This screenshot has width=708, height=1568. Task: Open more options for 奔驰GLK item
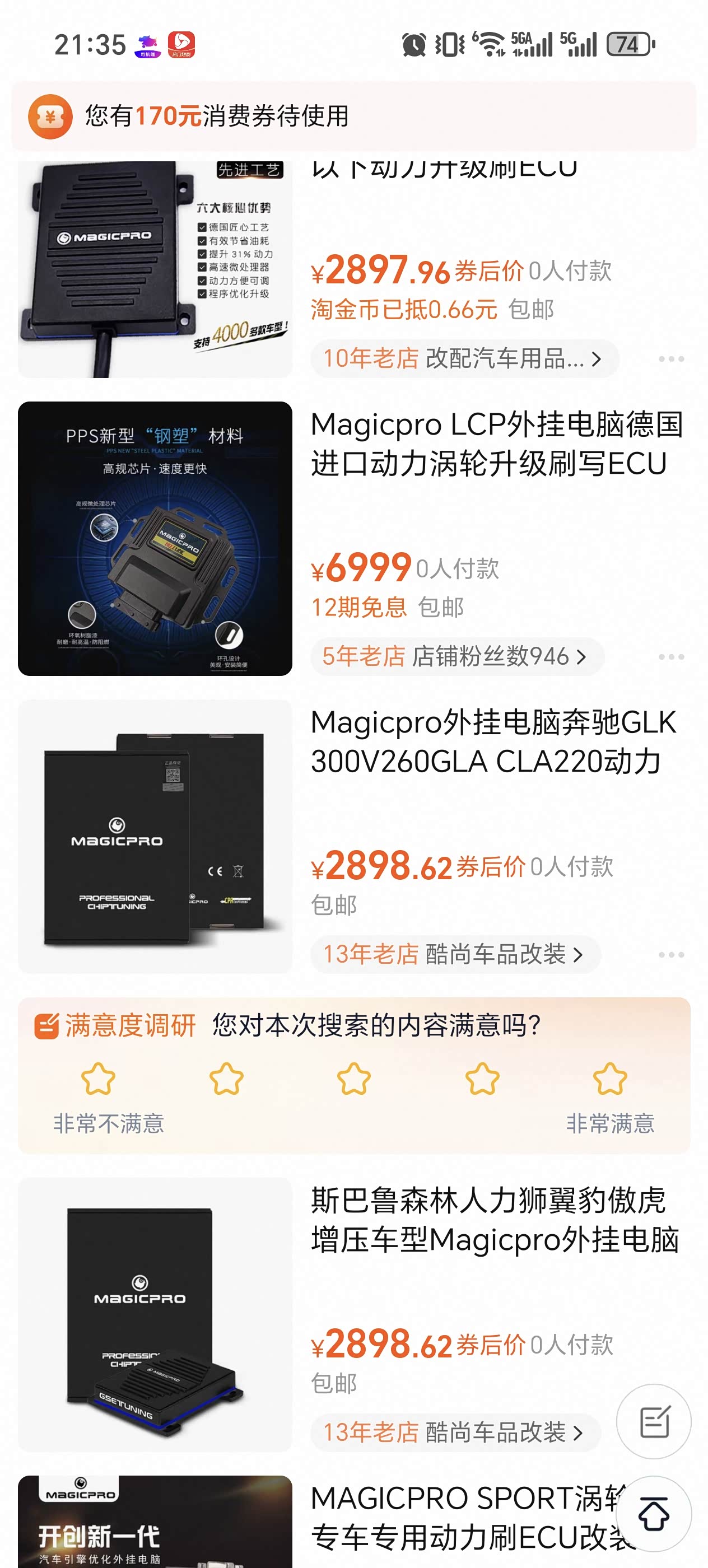pos(671,954)
